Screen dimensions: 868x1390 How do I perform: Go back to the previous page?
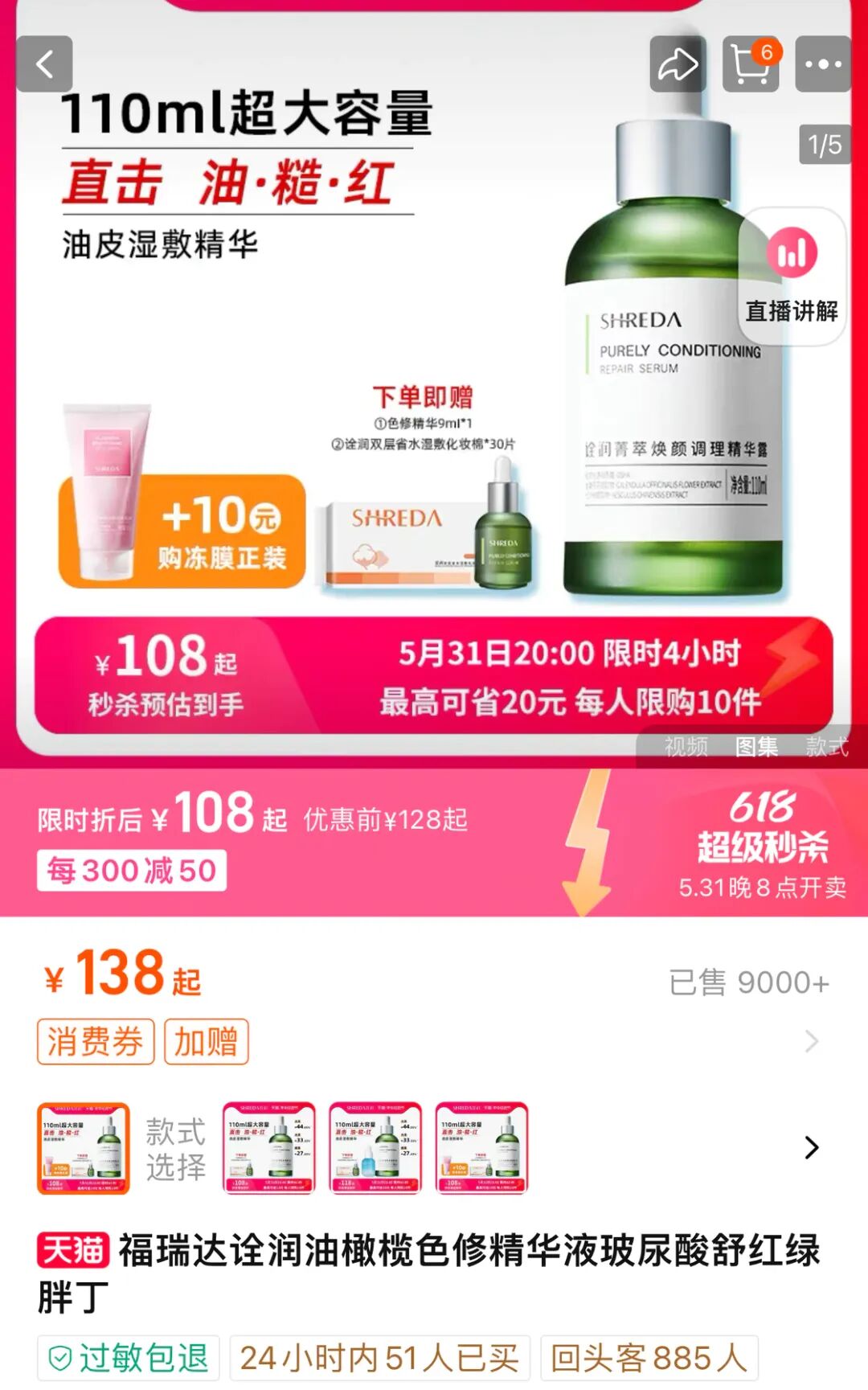[45, 64]
